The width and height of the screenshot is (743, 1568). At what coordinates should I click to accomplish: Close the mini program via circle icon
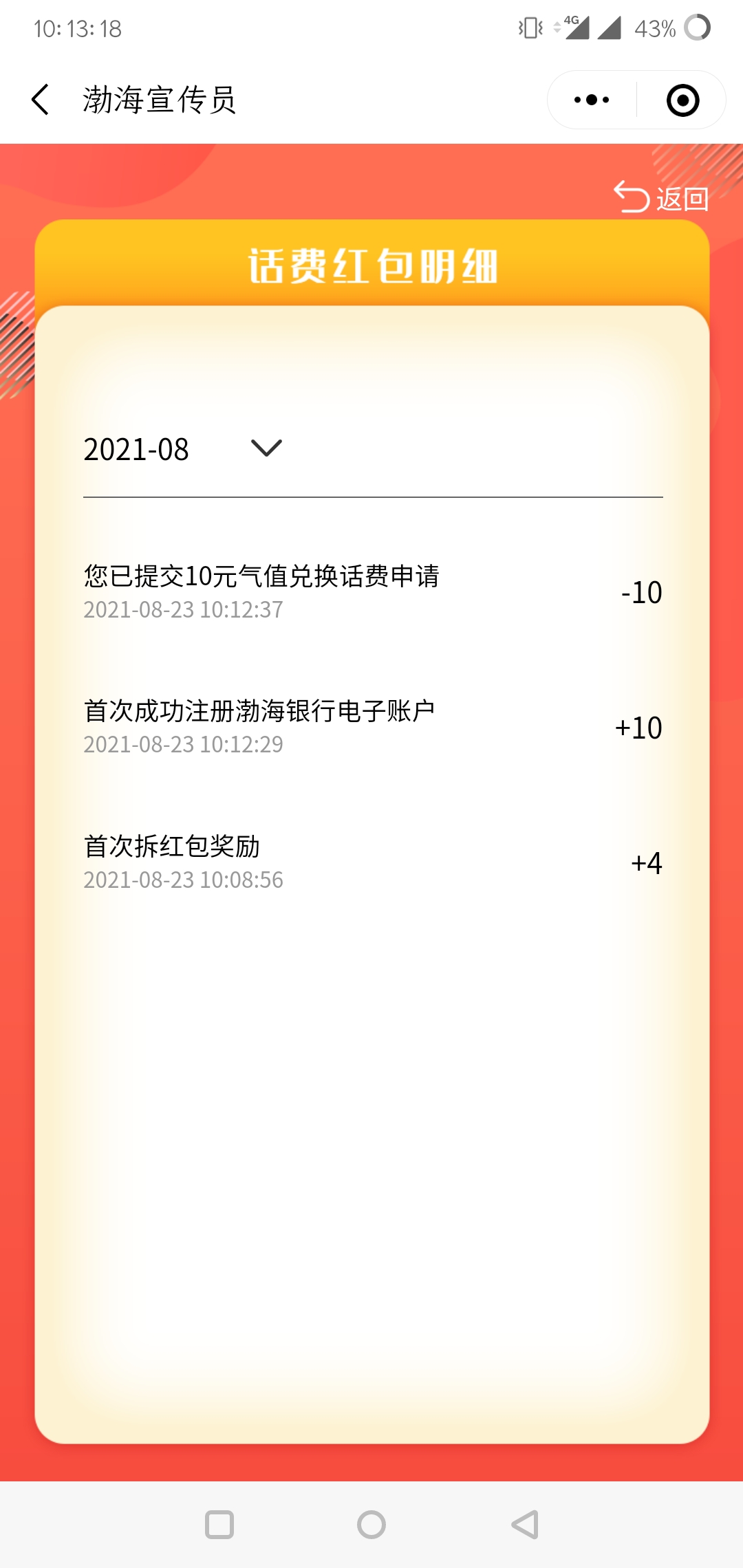click(x=682, y=100)
